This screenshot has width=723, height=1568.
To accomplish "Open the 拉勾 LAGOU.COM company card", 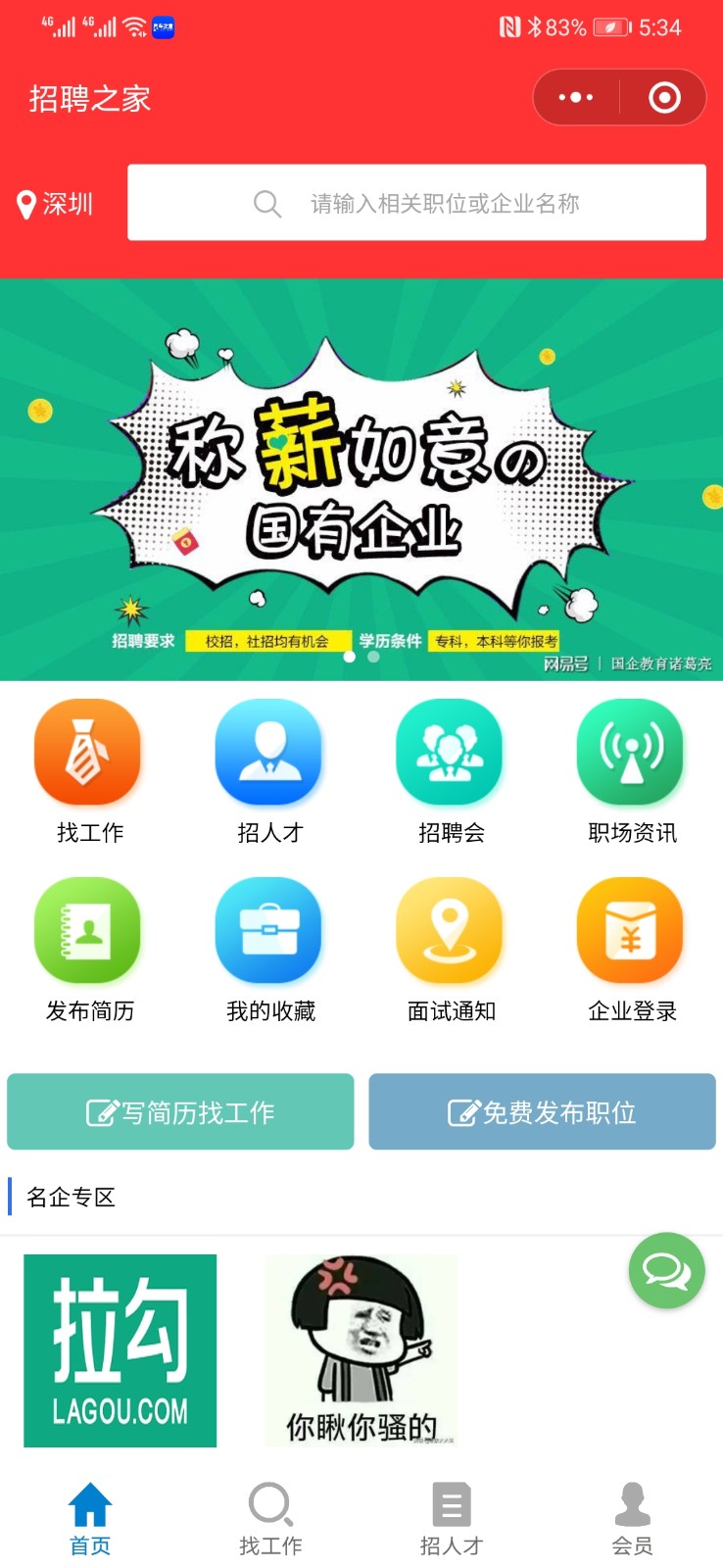I will 120,1350.
